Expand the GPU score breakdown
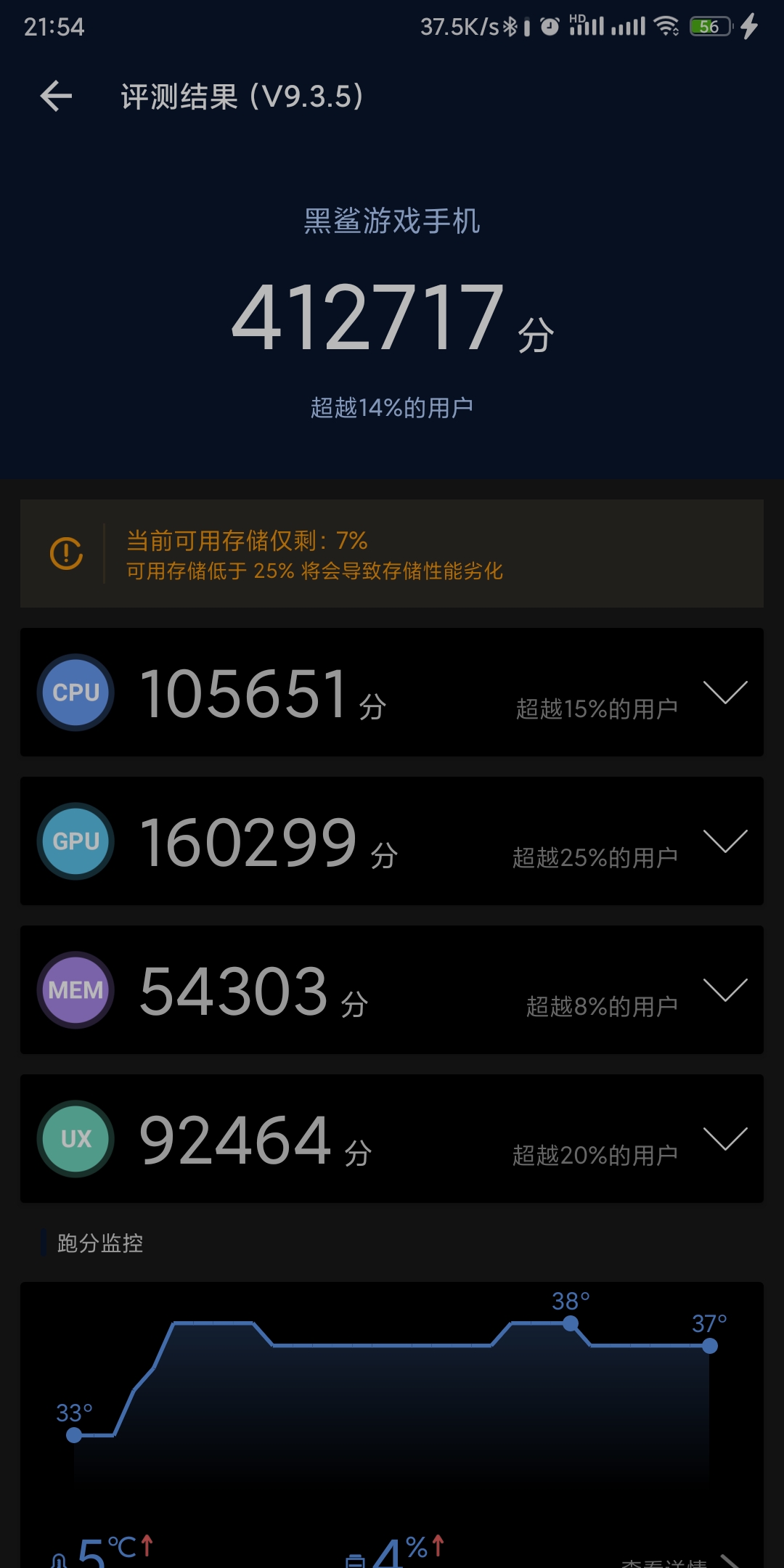 pyautogui.click(x=725, y=841)
